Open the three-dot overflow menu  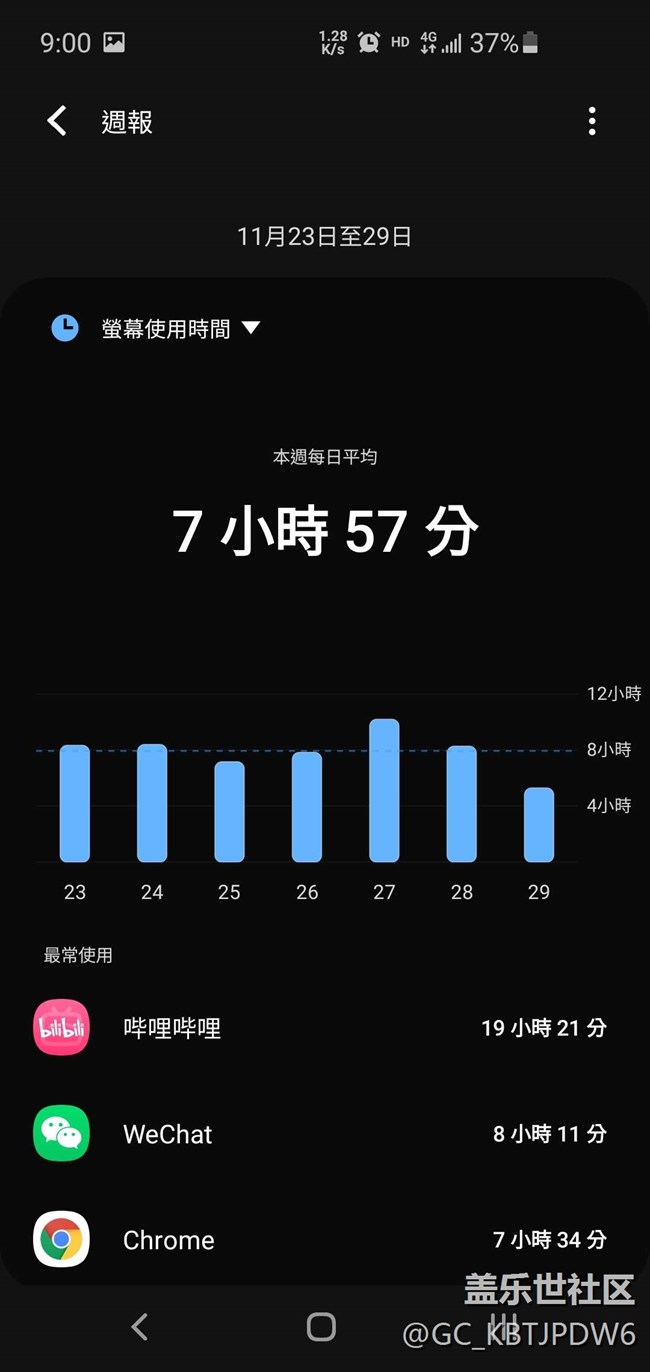click(x=592, y=122)
